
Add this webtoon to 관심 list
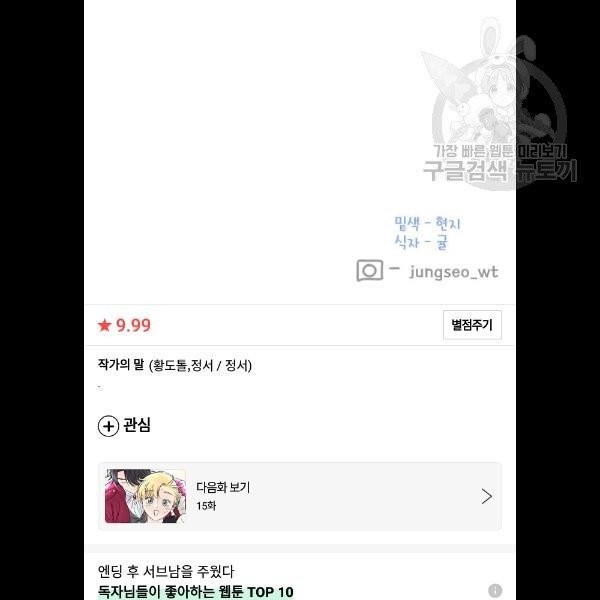[x=124, y=426]
